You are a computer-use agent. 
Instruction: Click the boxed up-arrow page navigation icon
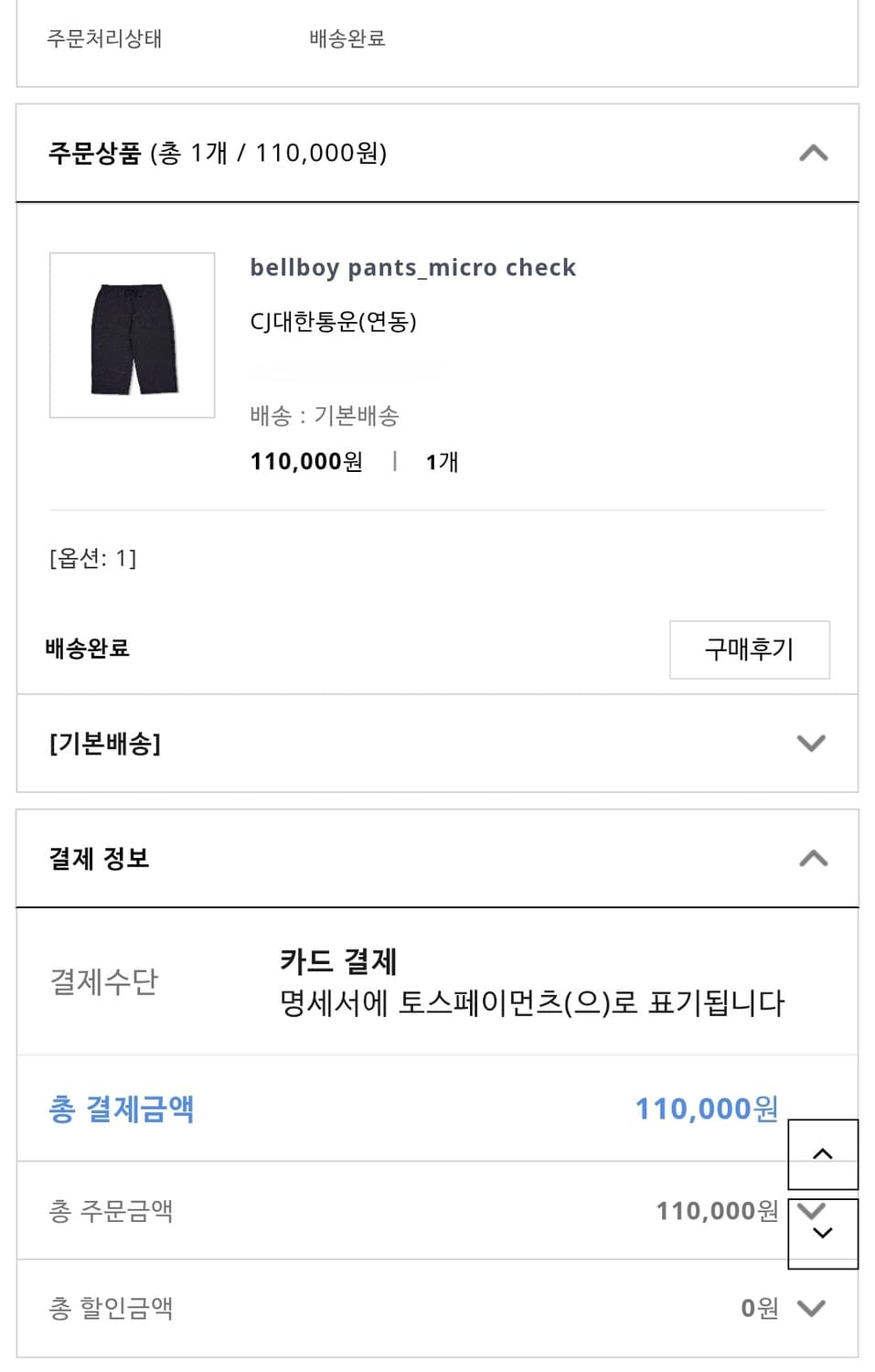tap(823, 1153)
